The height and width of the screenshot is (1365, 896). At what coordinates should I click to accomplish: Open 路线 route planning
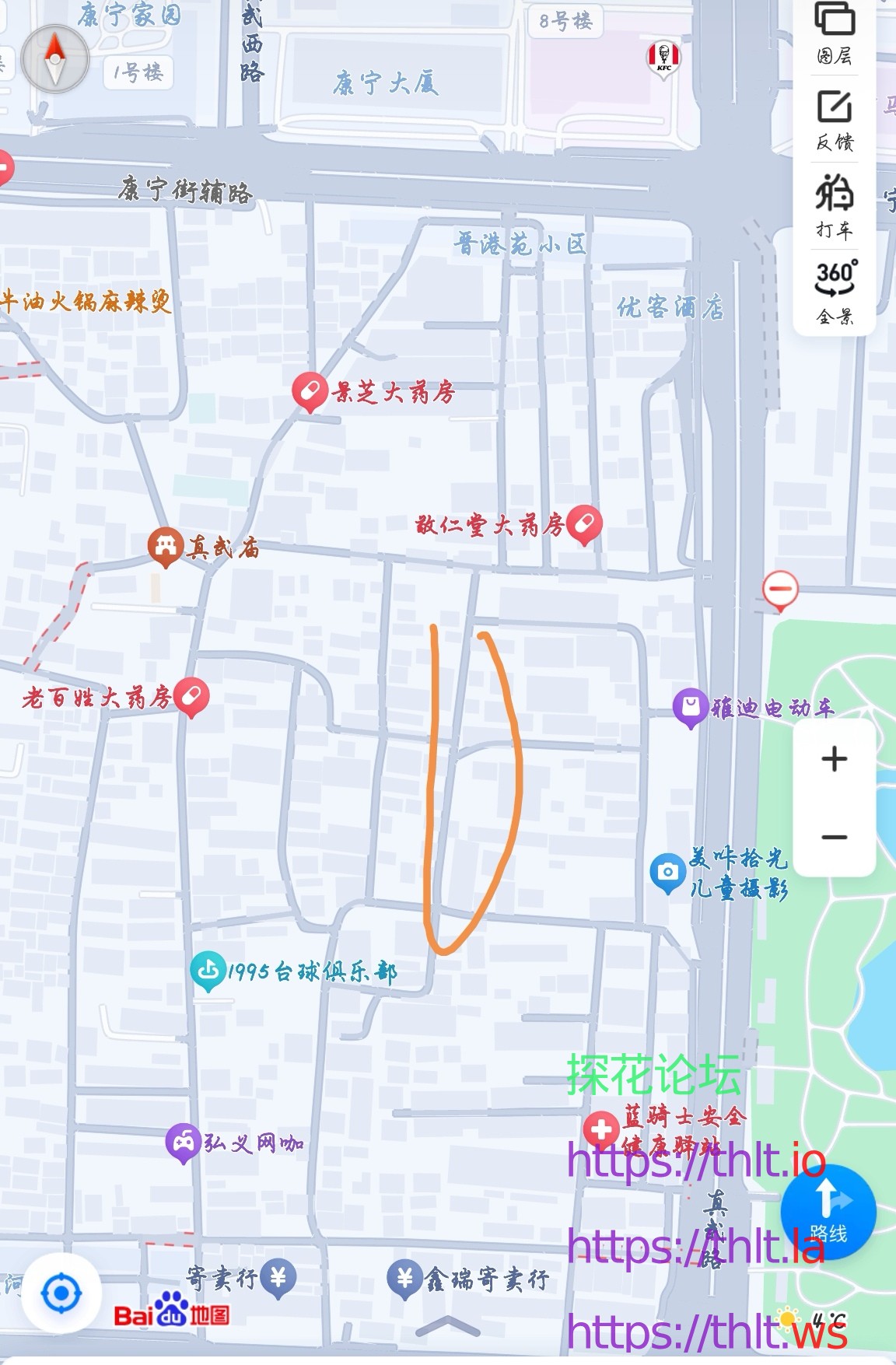click(x=828, y=1211)
